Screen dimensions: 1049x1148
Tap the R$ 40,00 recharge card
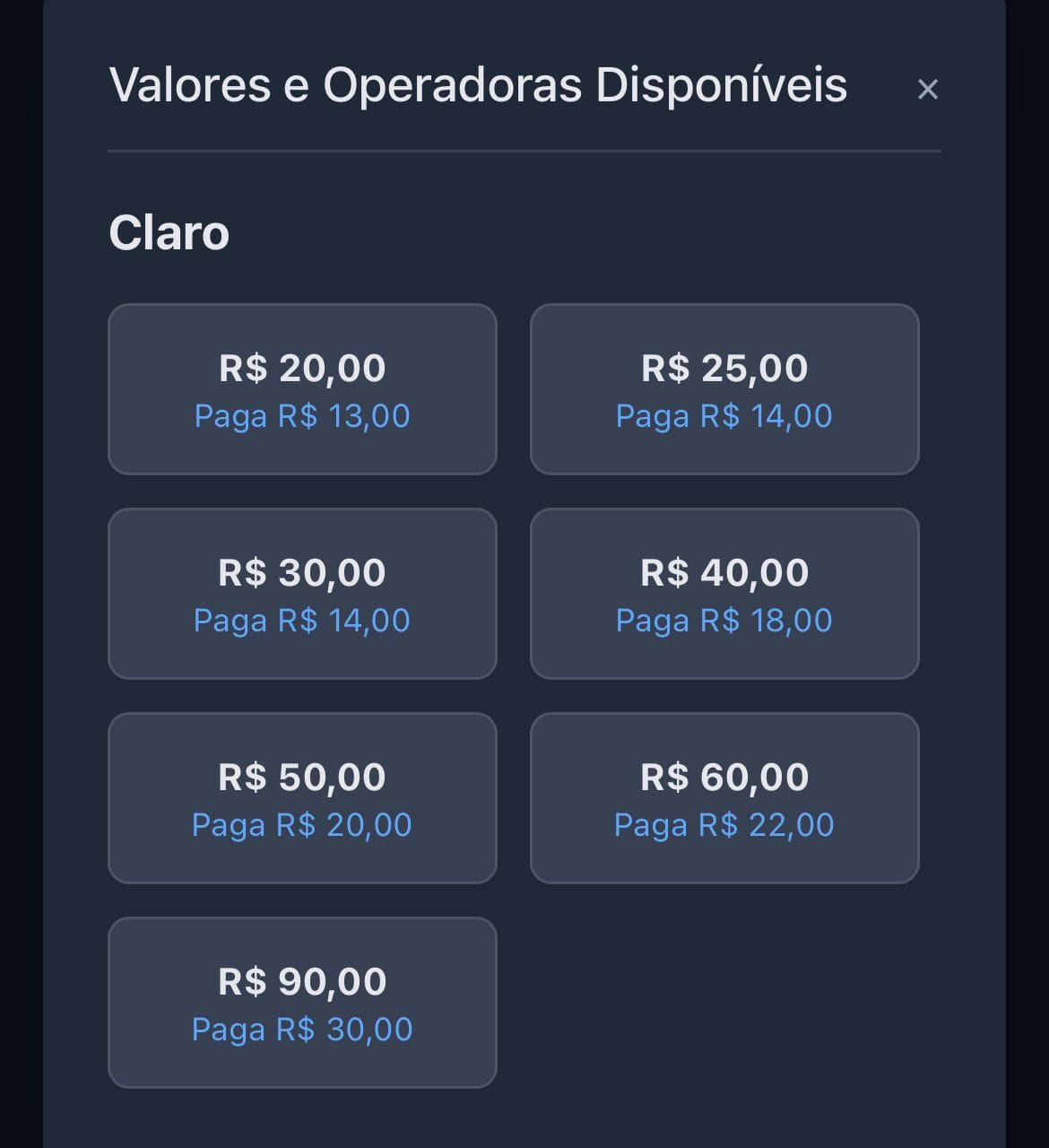[x=724, y=594]
